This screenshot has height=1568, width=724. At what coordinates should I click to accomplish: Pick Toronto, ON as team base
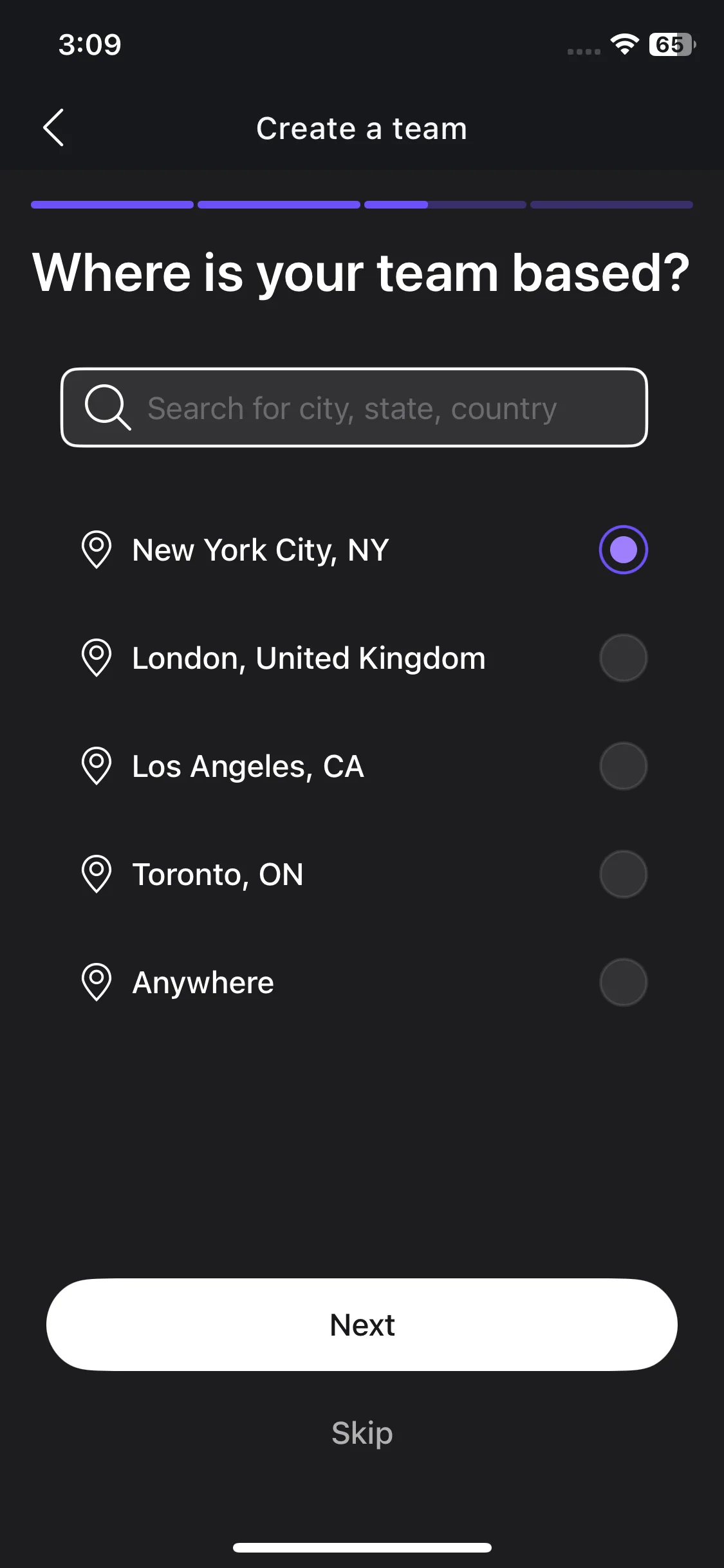tap(622, 874)
